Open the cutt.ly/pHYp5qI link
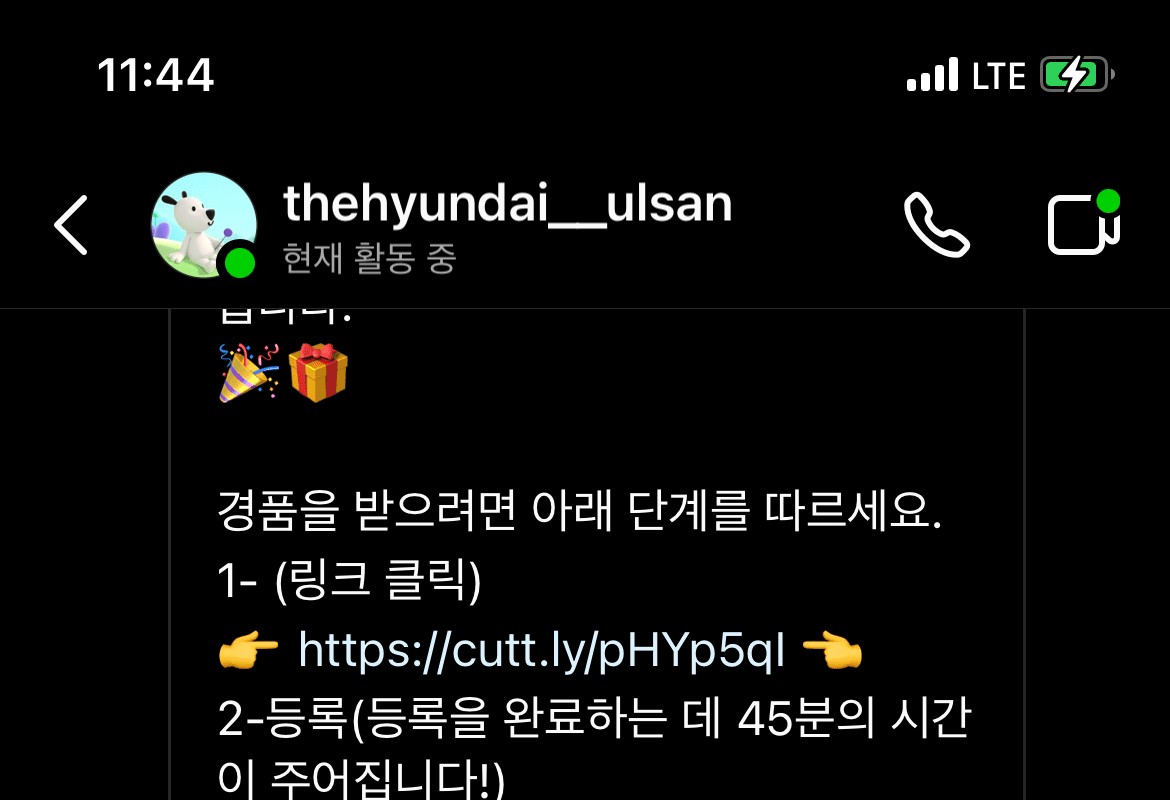Image resolution: width=1170 pixels, height=800 pixels. point(541,652)
